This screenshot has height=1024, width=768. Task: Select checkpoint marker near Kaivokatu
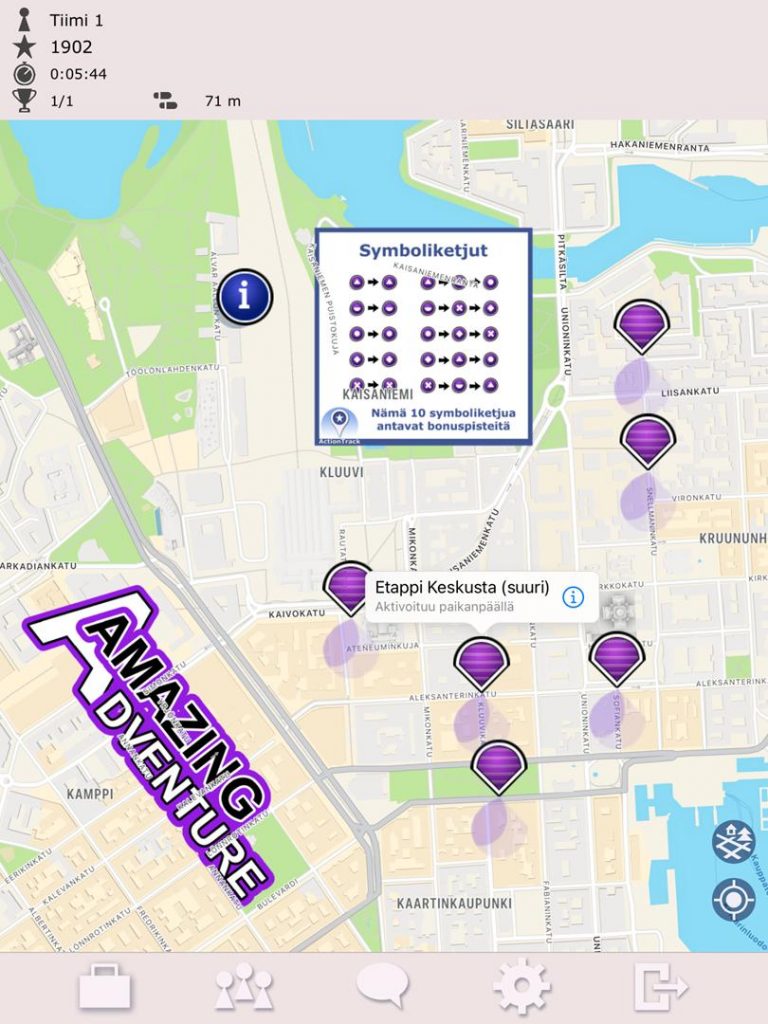pyautogui.click(x=349, y=586)
